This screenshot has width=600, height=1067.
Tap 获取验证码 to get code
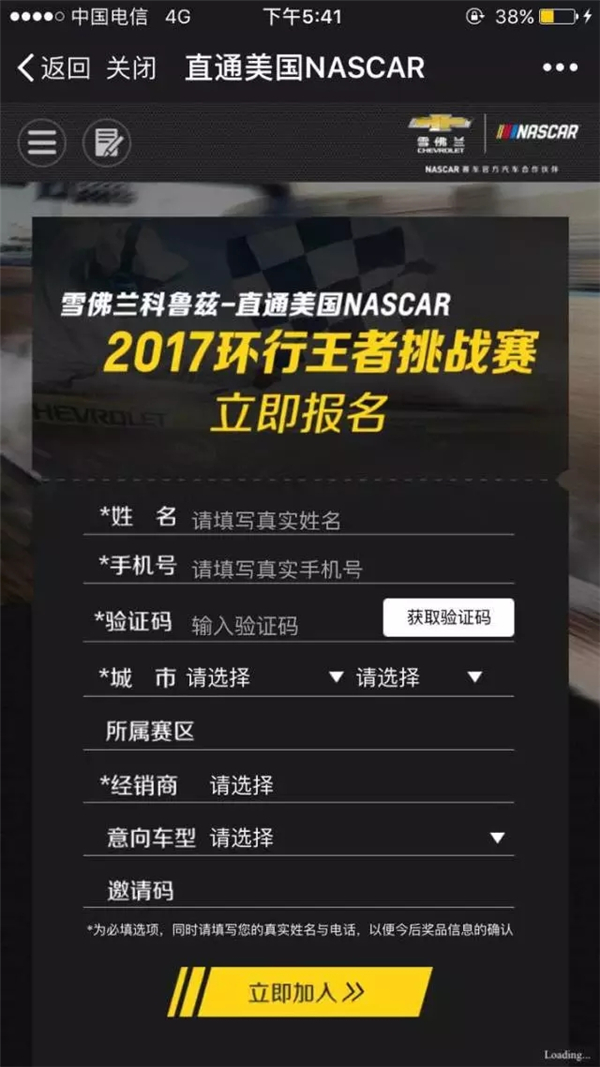[448, 618]
